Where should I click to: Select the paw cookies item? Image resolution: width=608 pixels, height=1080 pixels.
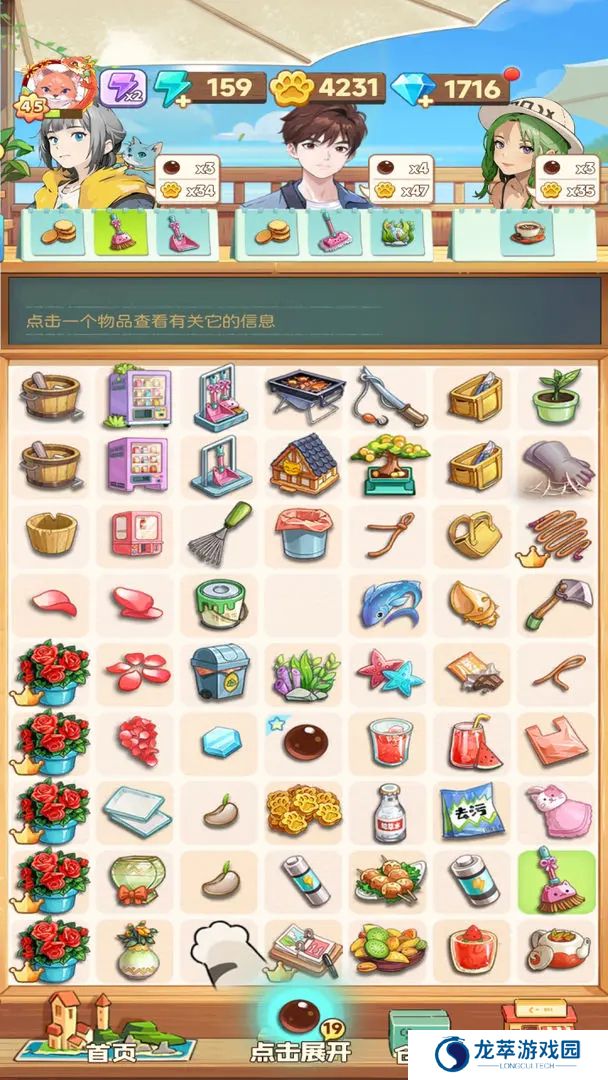pyautogui.click(x=304, y=810)
